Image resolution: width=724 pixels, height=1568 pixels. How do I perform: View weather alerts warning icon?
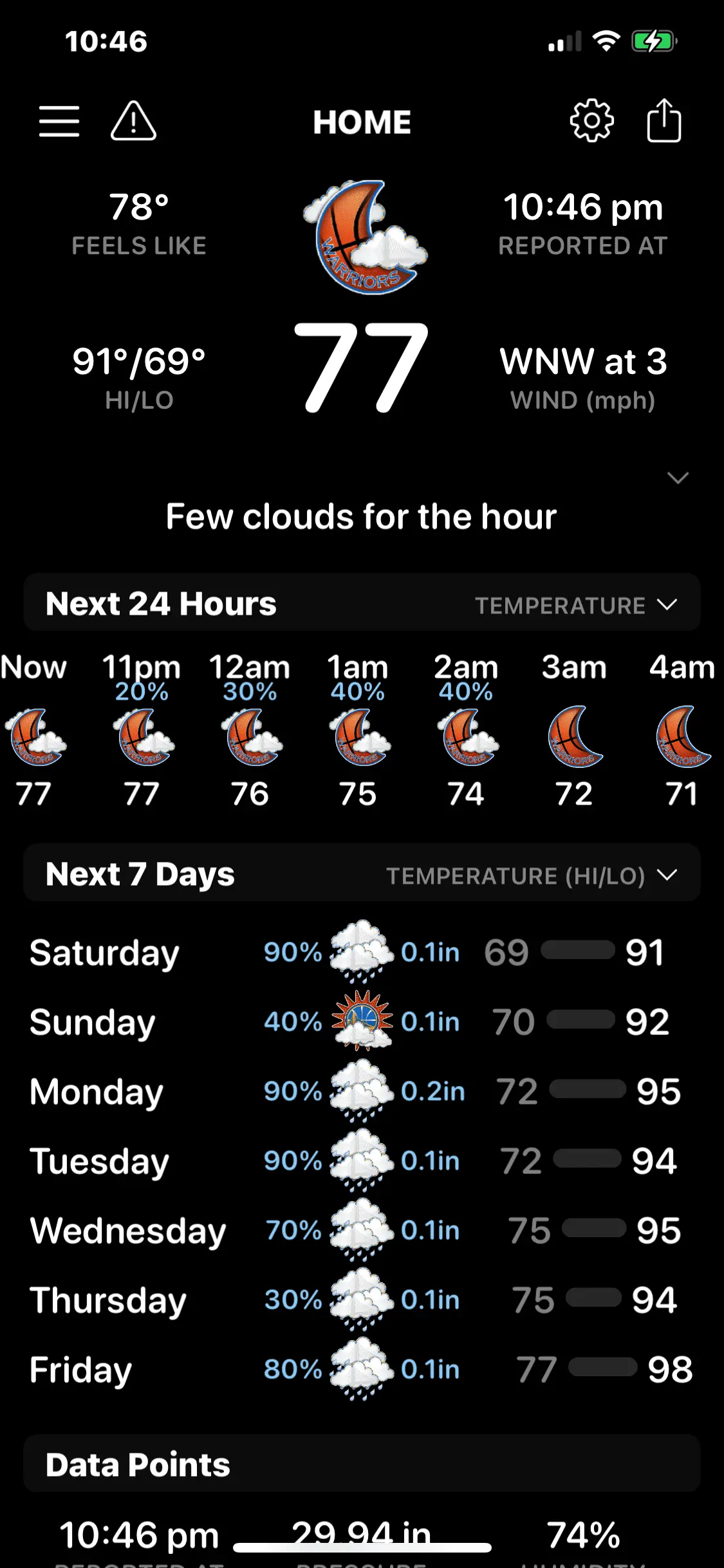pyautogui.click(x=133, y=121)
